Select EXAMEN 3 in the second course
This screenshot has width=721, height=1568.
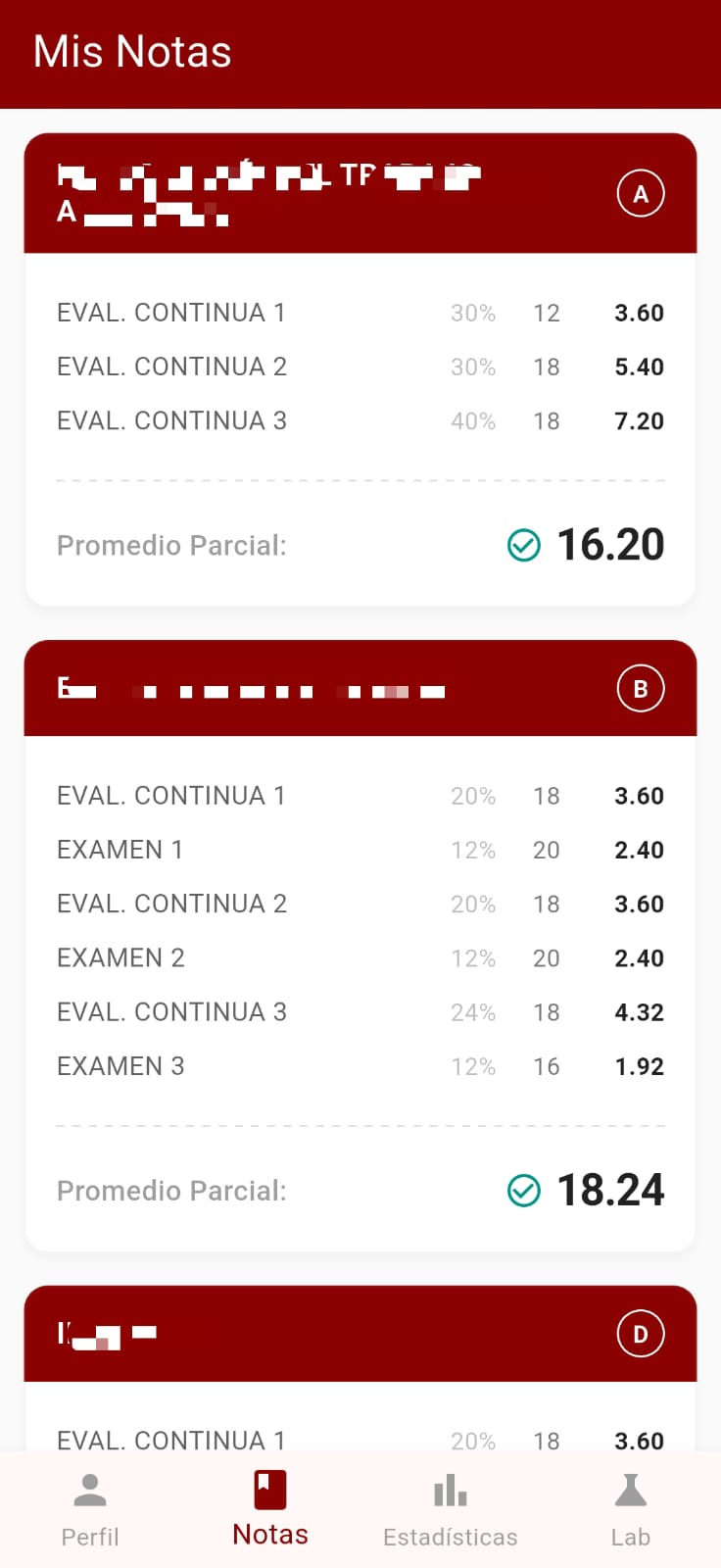(x=120, y=1066)
